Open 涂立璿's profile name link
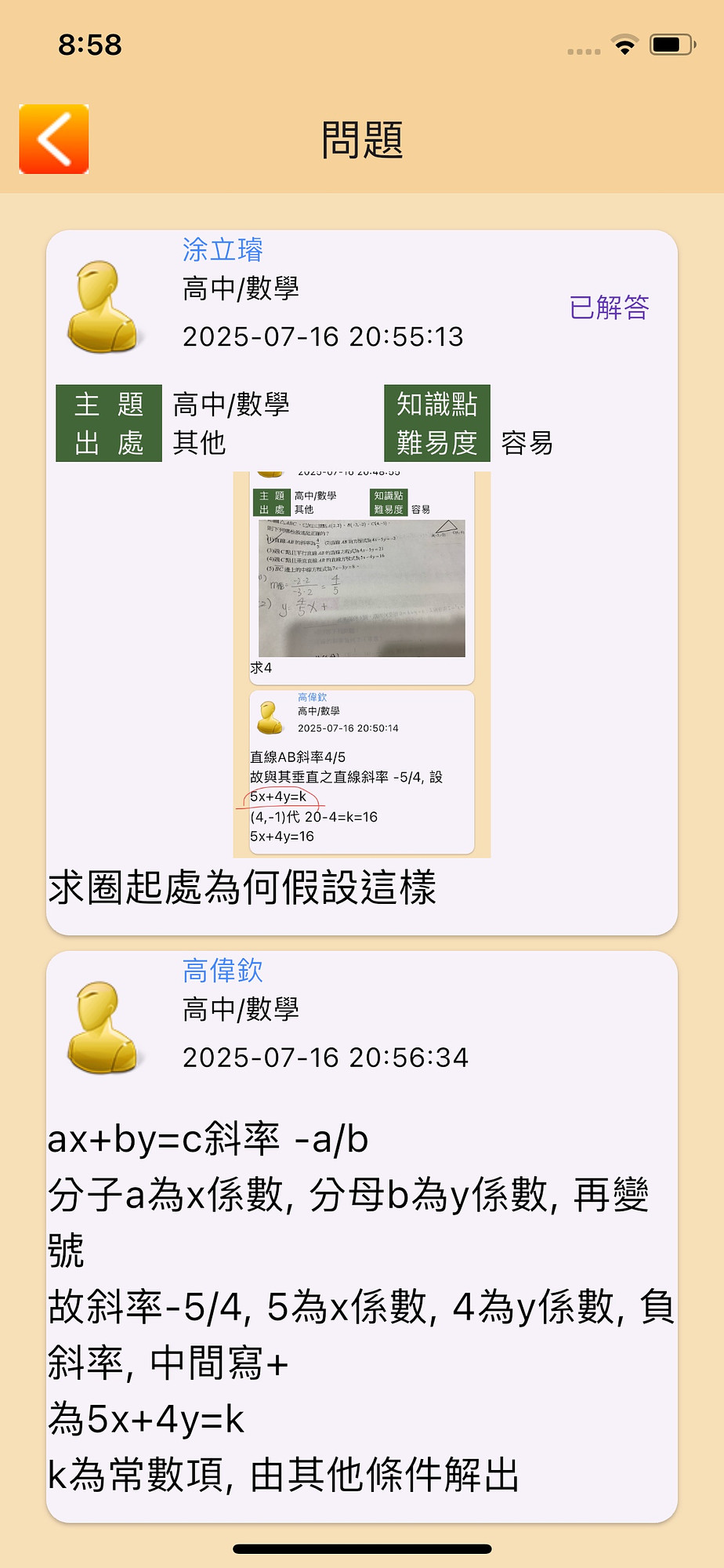Image resolution: width=724 pixels, height=1568 pixels. [223, 250]
